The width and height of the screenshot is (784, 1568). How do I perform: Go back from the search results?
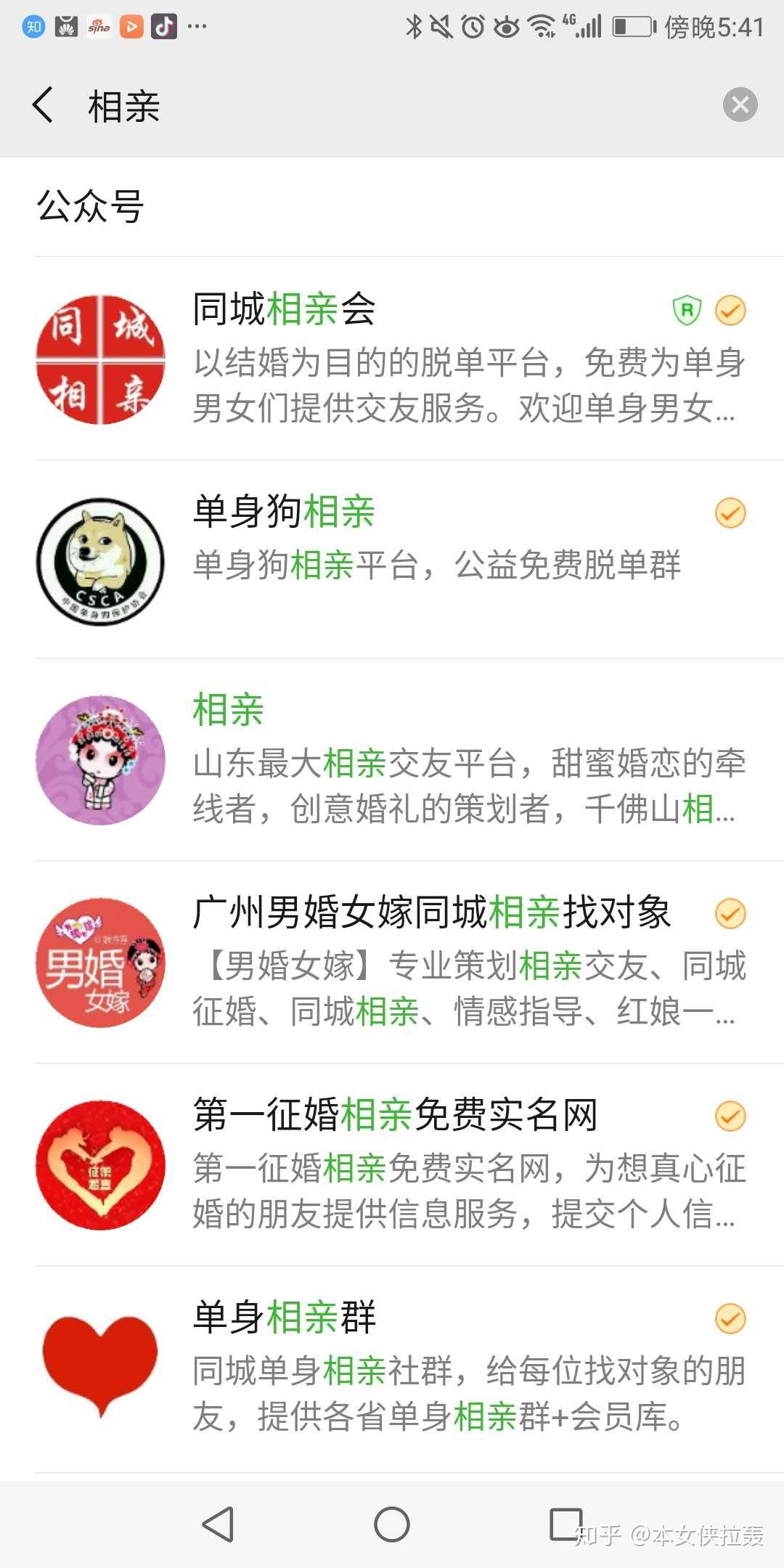44,105
